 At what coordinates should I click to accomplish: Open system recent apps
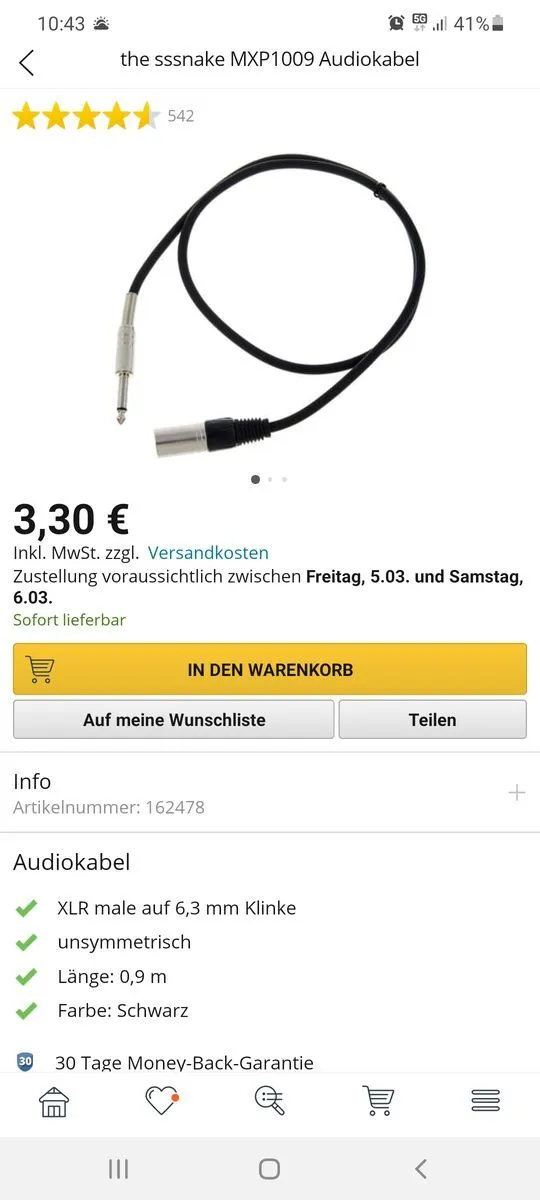[118, 1168]
